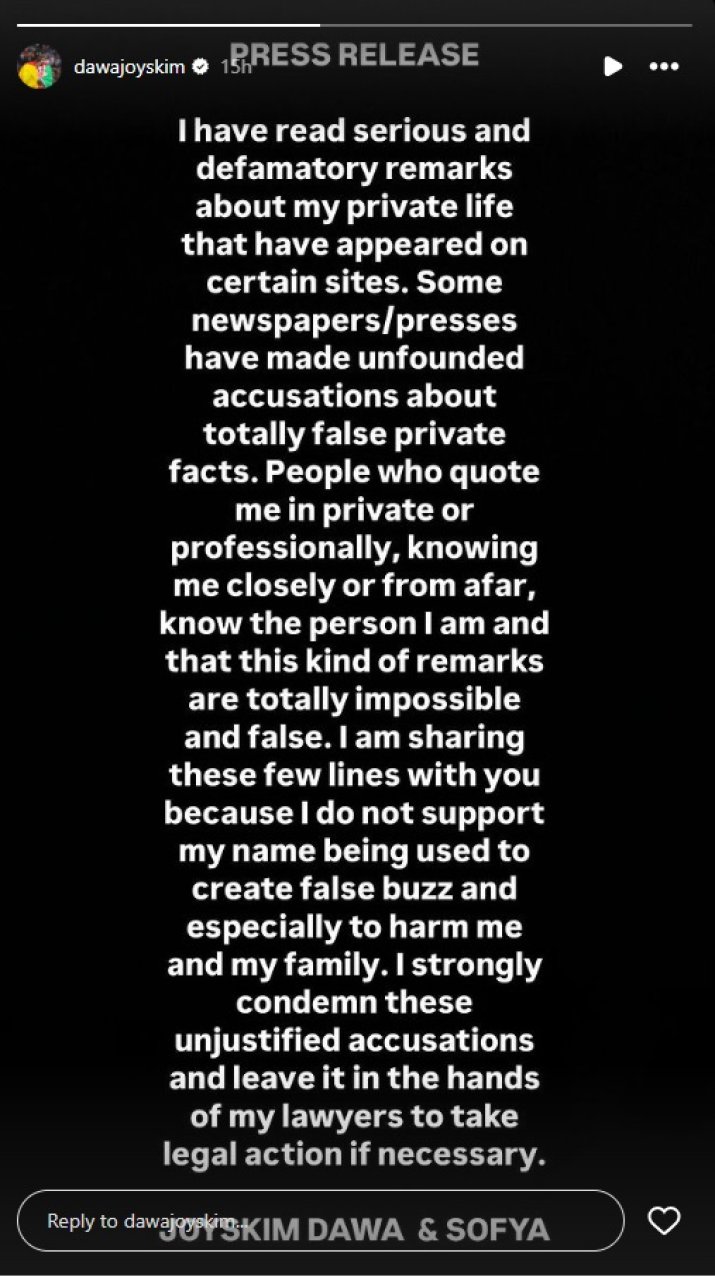The image size is (715, 1277).
Task: Open the three-dot overflow menu
Action: click(x=664, y=67)
